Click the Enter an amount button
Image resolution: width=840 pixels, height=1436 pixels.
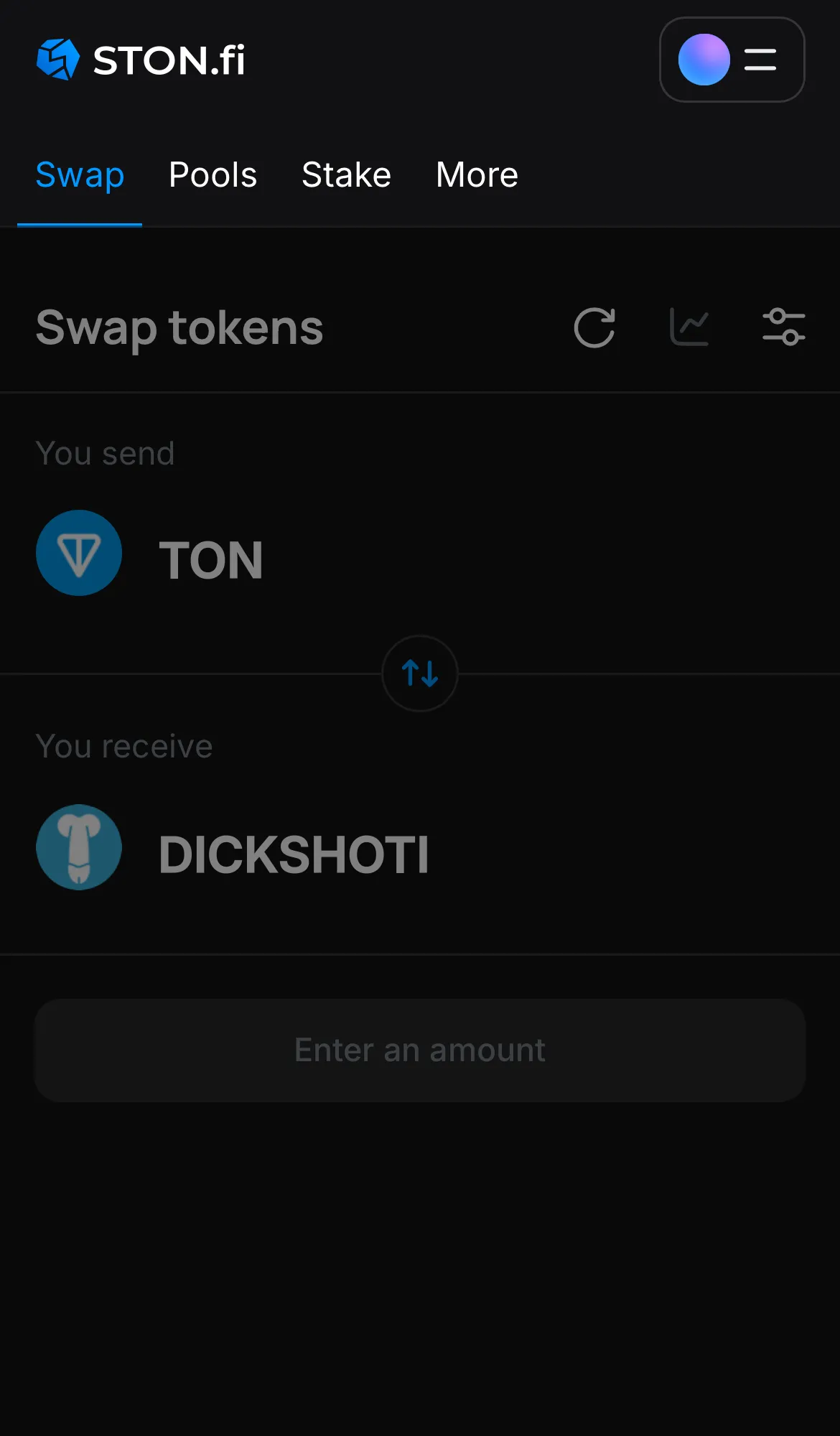(x=419, y=1049)
